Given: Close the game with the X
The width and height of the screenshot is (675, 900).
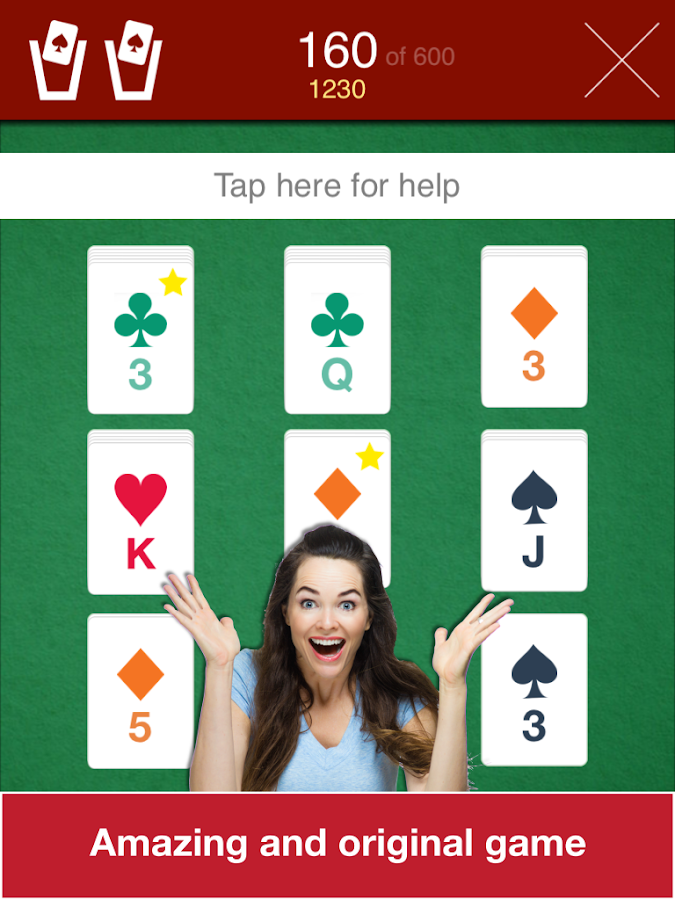Looking at the screenshot, I should pos(621,61).
